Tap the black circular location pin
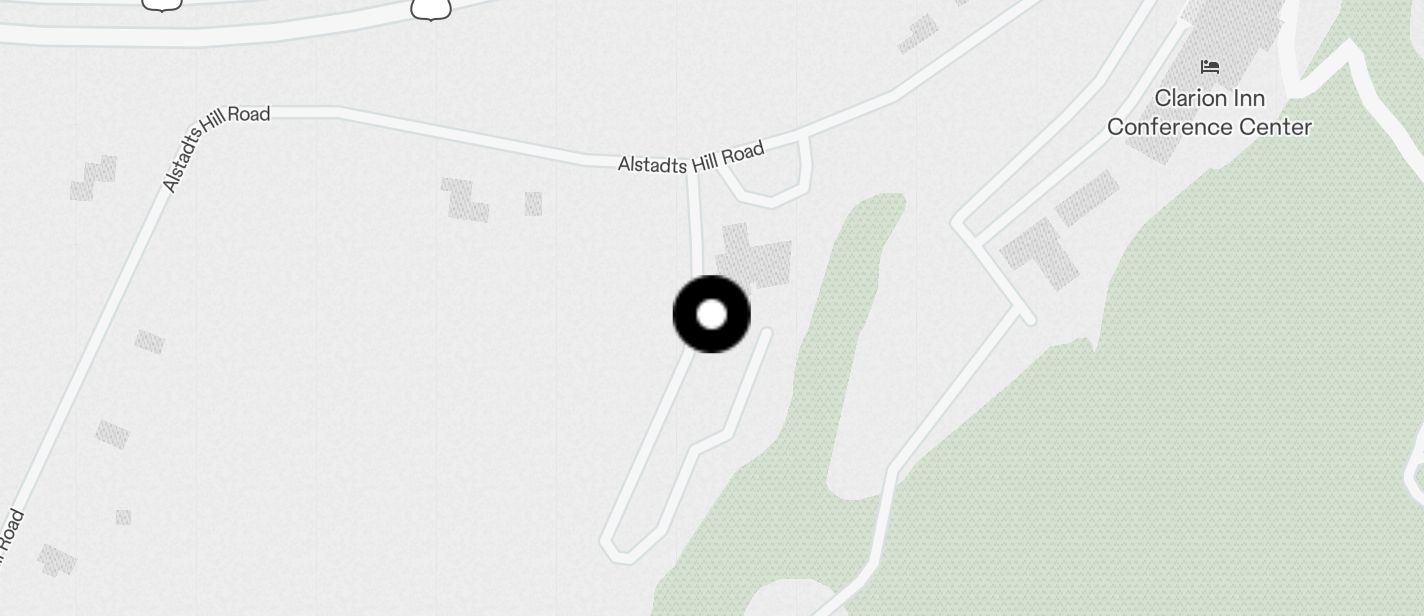This screenshot has height=616, width=1424. click(711, 315)
